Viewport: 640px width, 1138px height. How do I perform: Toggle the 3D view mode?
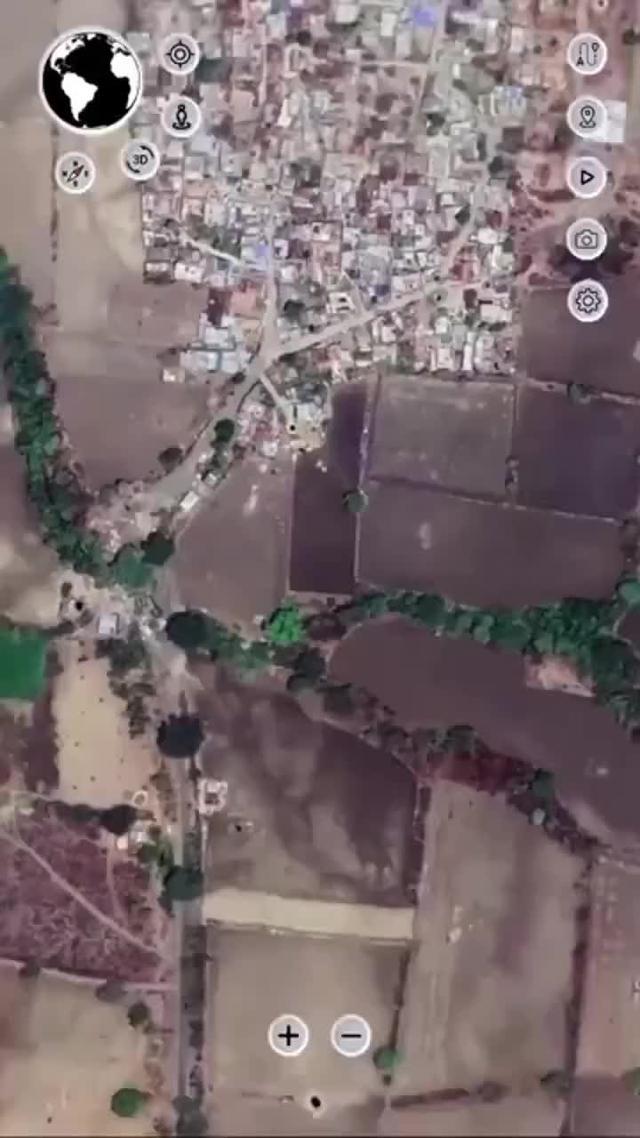tap(141, 159)
